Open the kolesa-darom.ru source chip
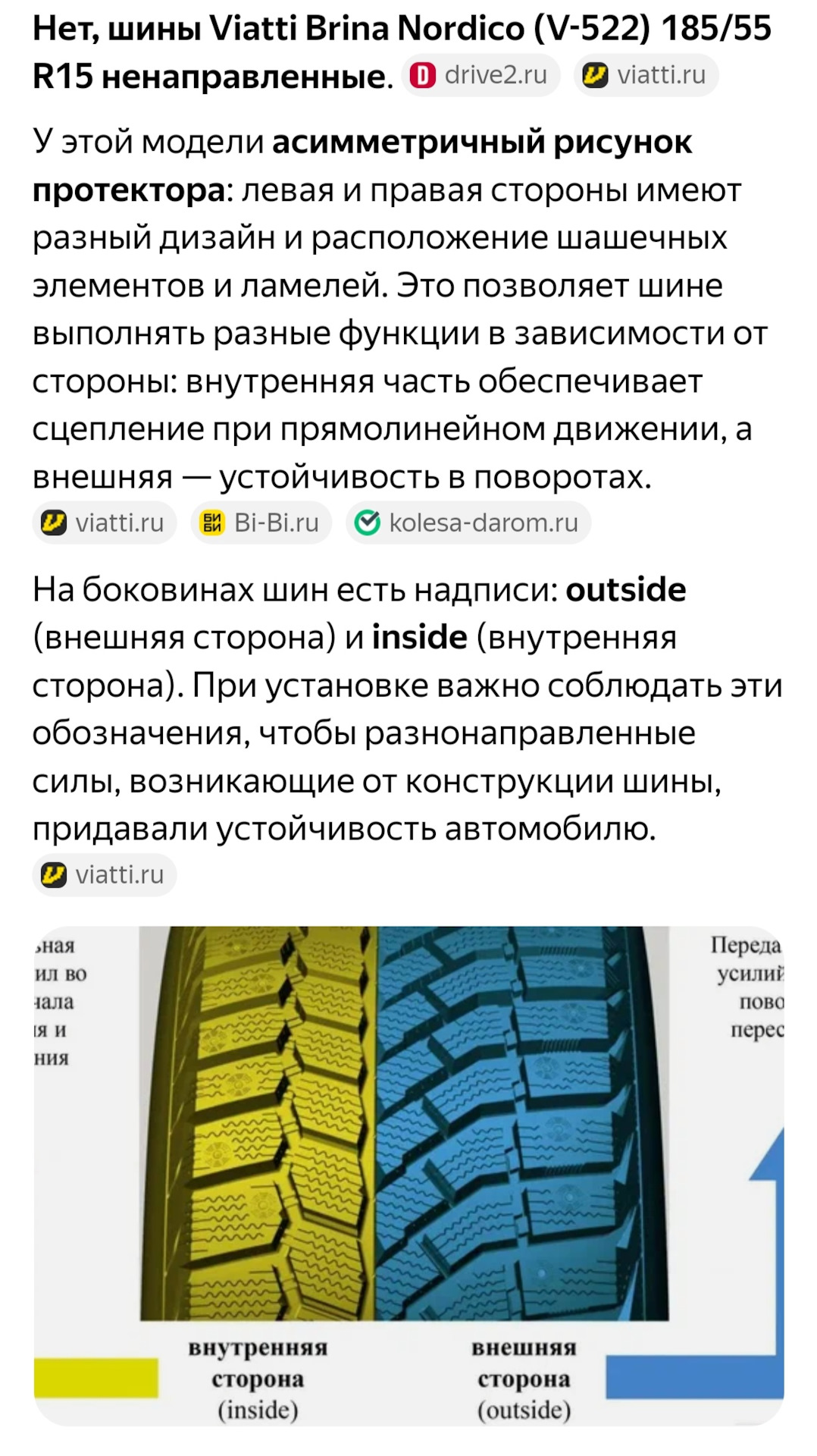817x1456 pixels. click(468, 522)
